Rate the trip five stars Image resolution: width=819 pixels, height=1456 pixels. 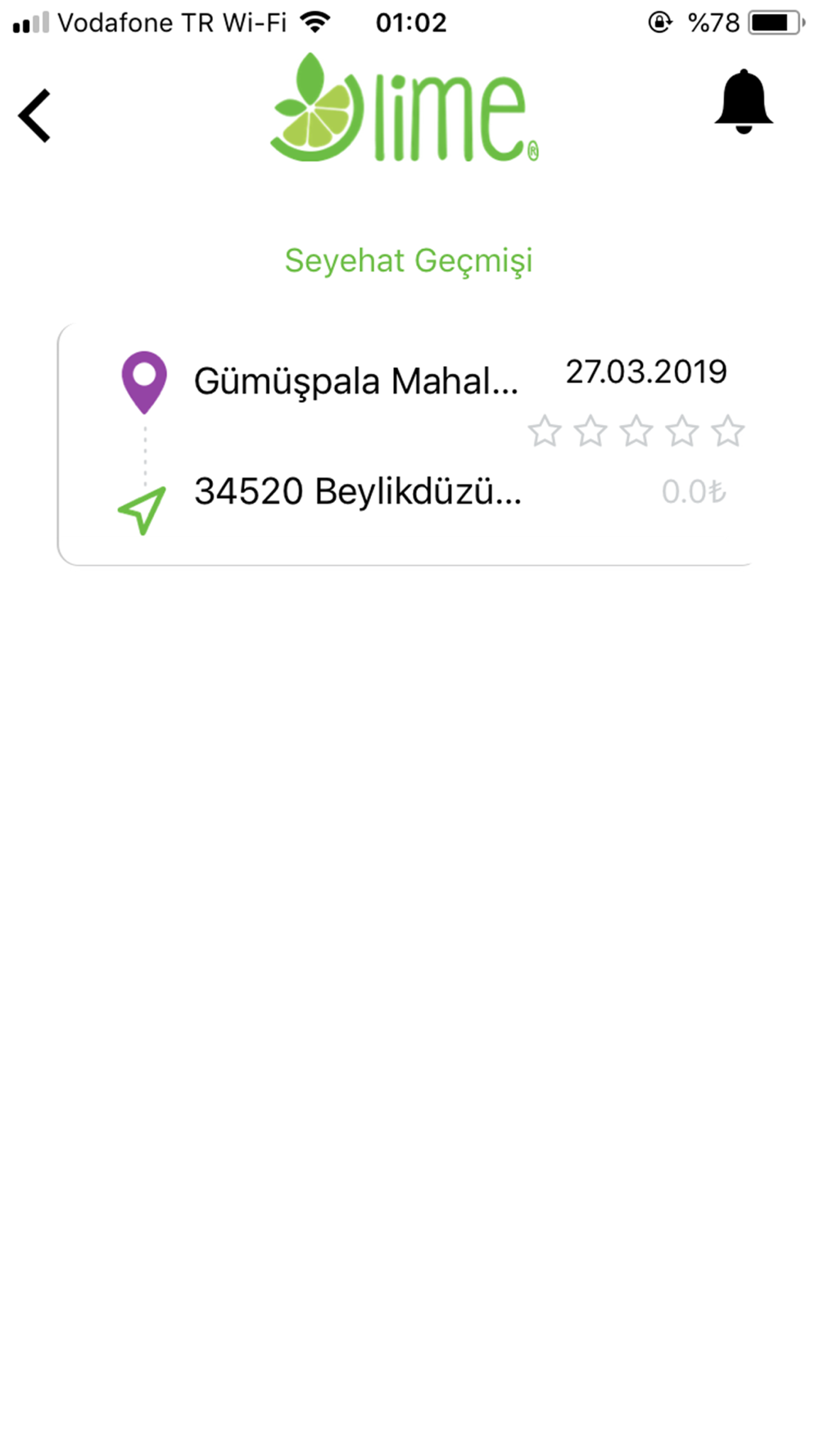point(728,432)
